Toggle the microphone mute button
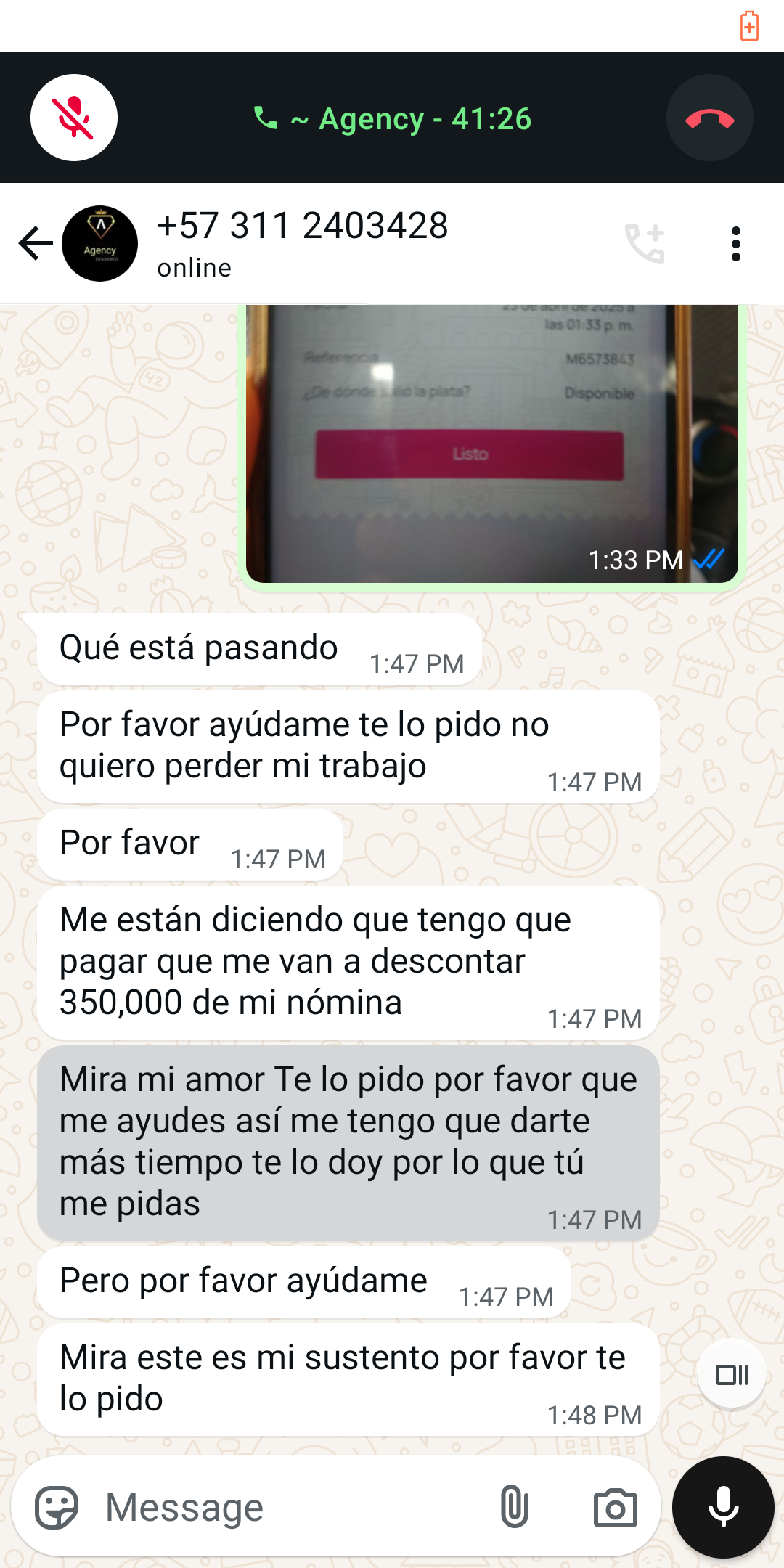The height and width of the screenshot is (1568, 784). (74, 118)
